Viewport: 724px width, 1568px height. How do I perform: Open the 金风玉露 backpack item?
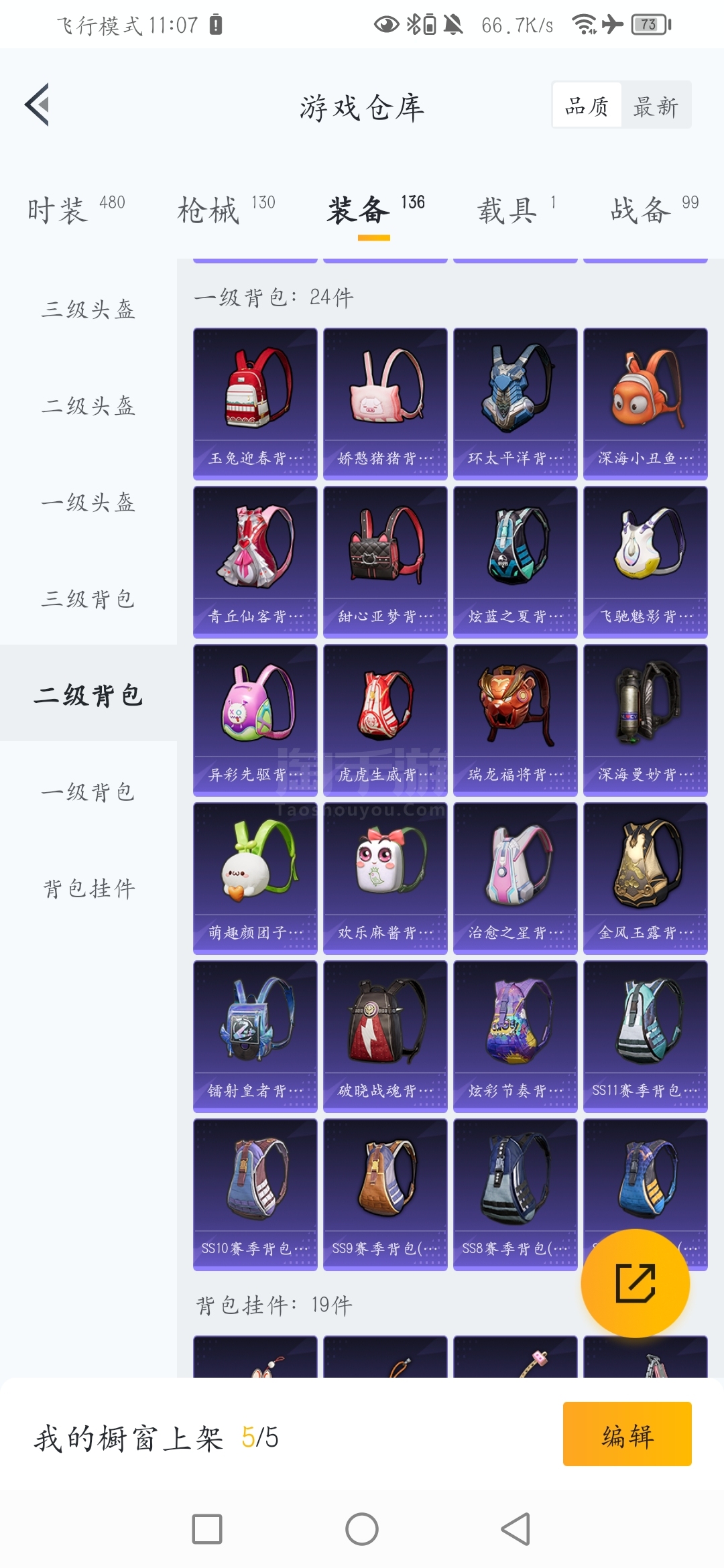pos(646,878)
